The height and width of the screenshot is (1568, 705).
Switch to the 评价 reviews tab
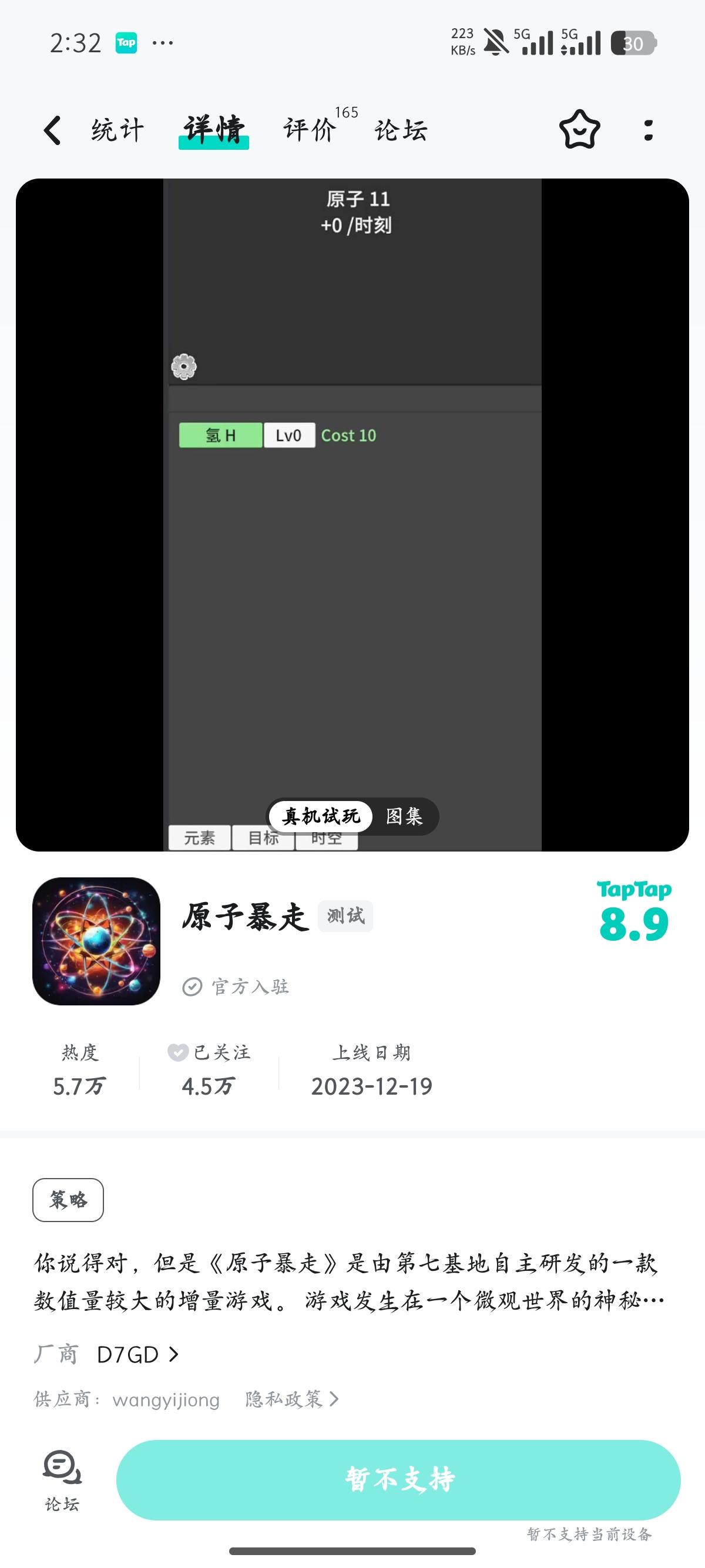click(310, 130)
